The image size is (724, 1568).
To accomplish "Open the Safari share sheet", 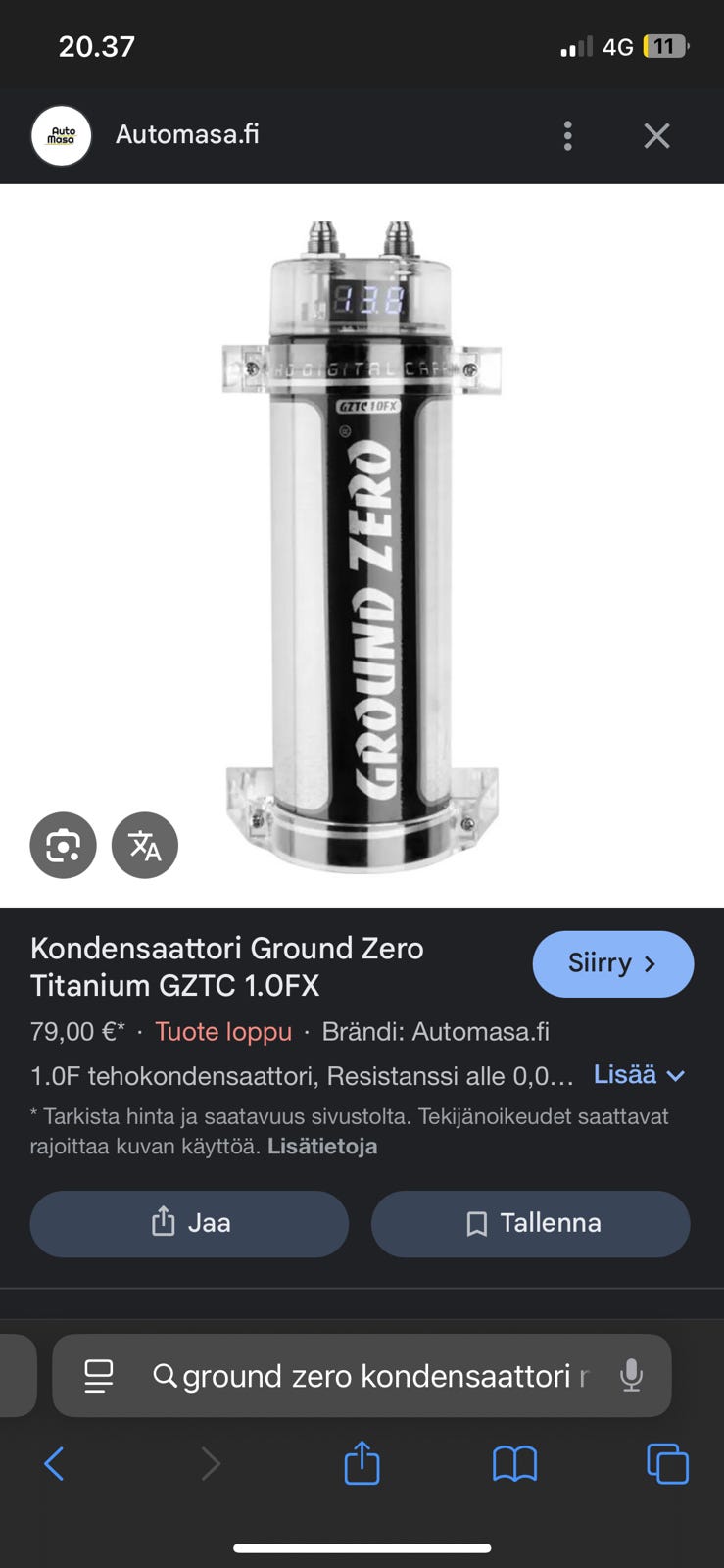I will coord(362,1462).
